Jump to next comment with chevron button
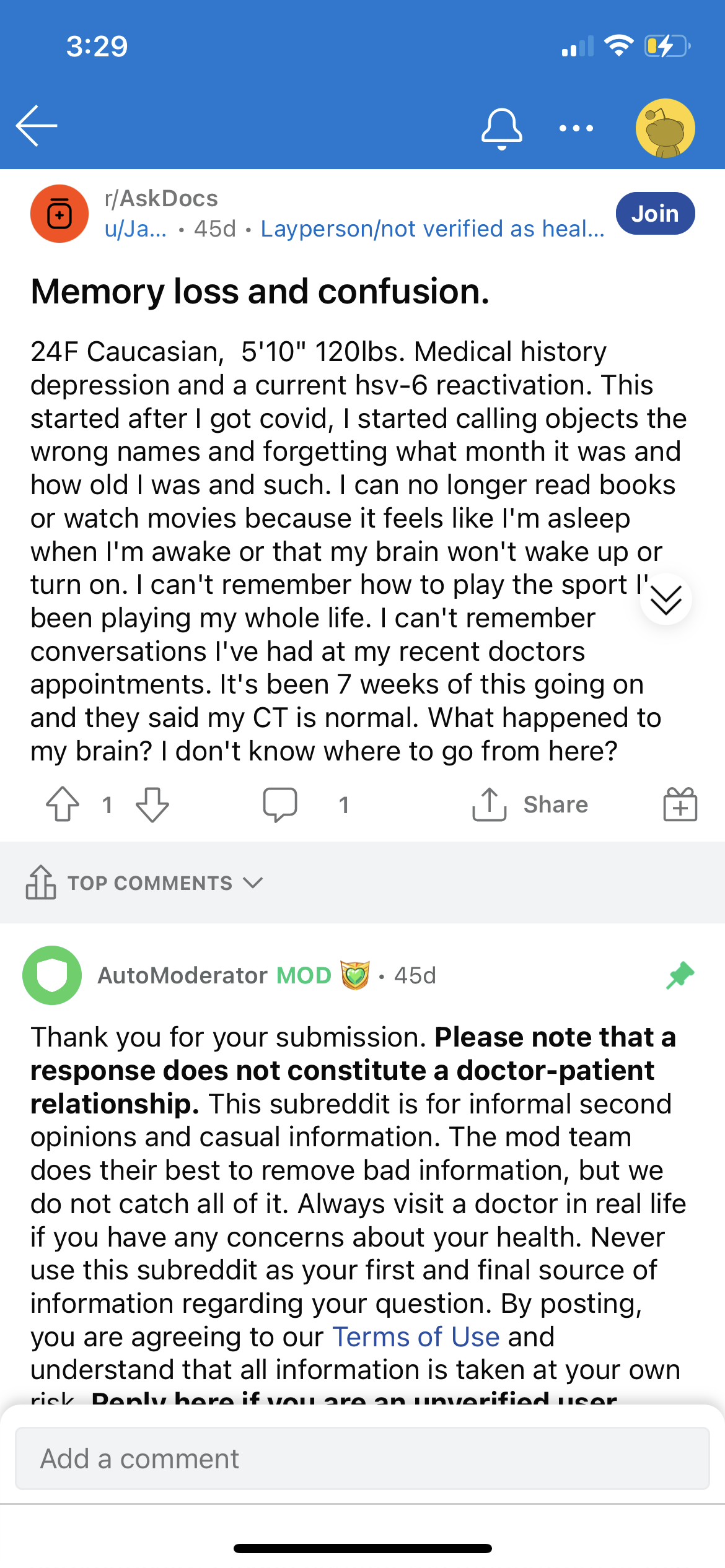Image resolution: width=725 pixels, height=1568 pixels. tap(666, 599)
